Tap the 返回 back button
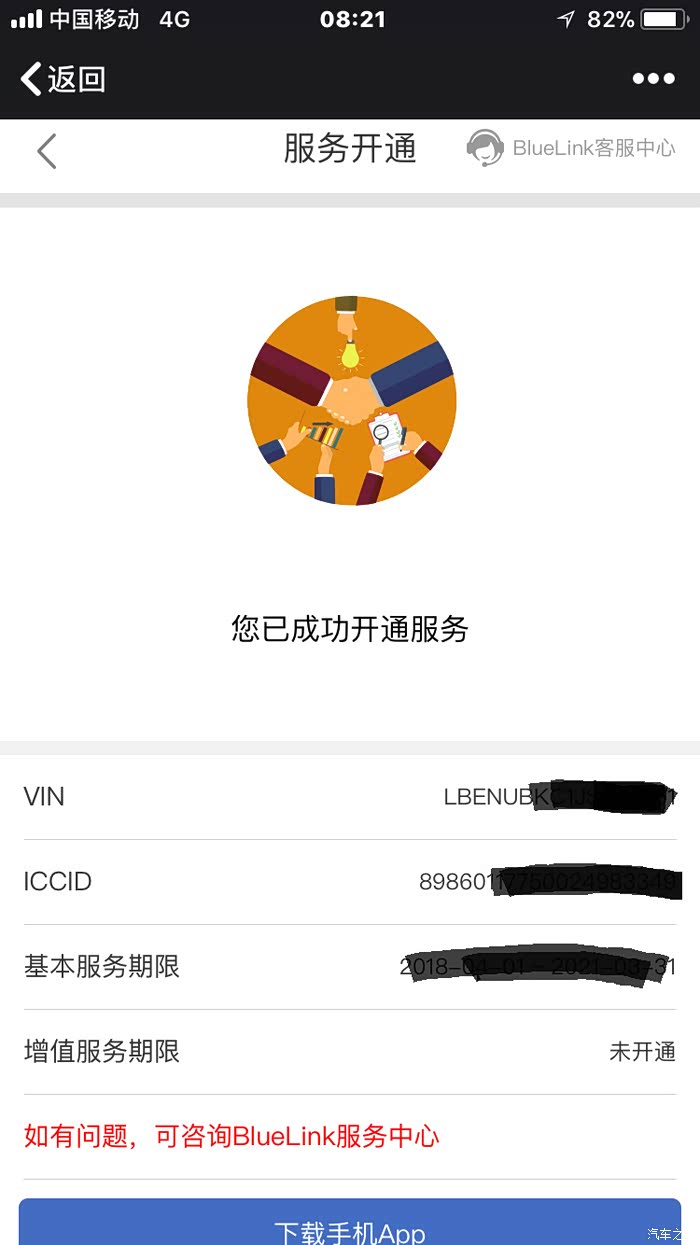Image resolution: width=700 pixels, height=1245 pixels. tap(63, 79)
